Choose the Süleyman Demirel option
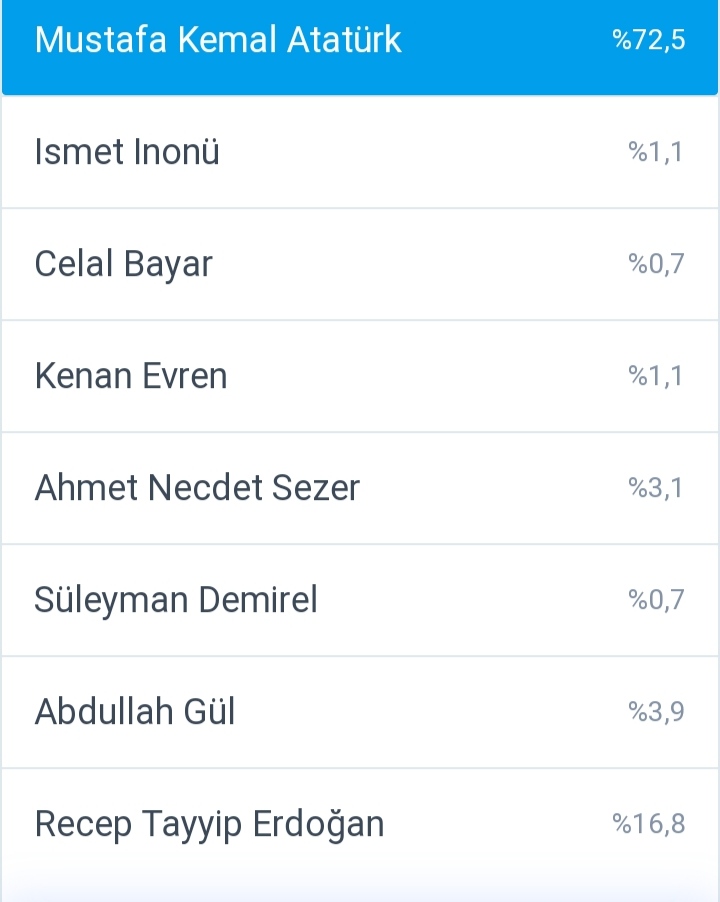The height and width of the screenshot is (902, 720). (x=360, y=600)
